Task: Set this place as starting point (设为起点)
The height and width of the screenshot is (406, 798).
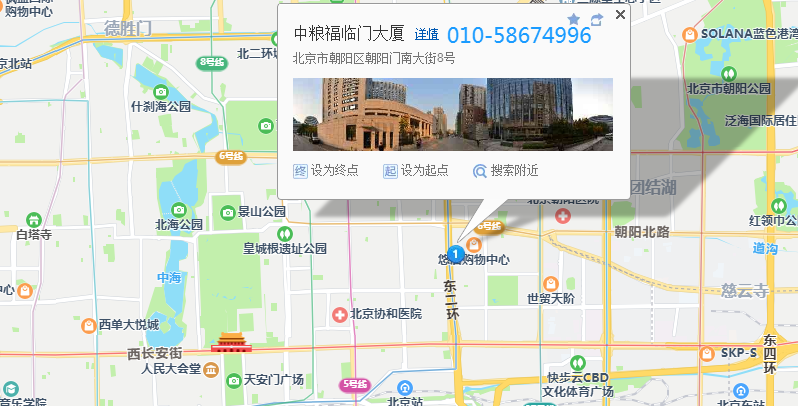Action: 415,170
